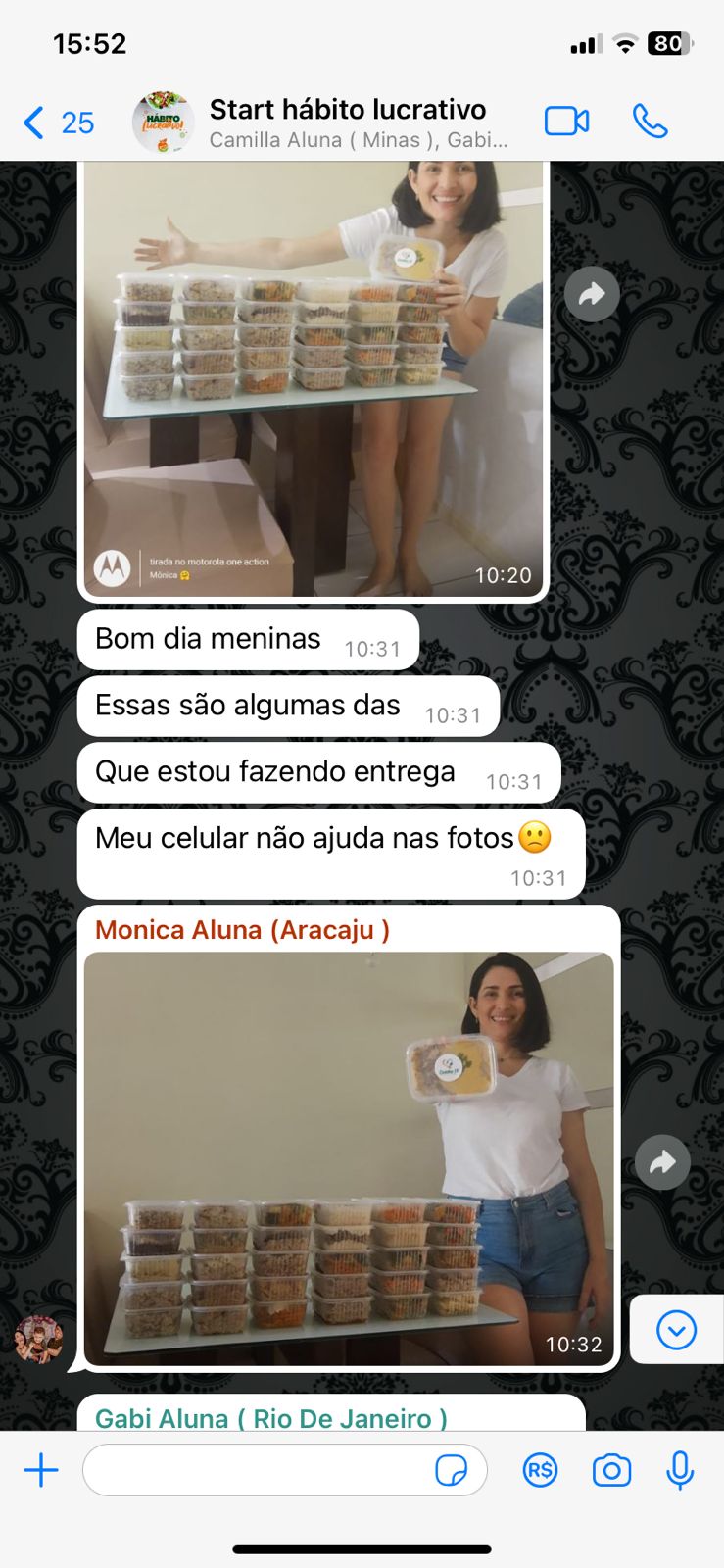Open the camera to take a photo
This screenshot has height=1568, width=724.
click(x=611, y=1470)
